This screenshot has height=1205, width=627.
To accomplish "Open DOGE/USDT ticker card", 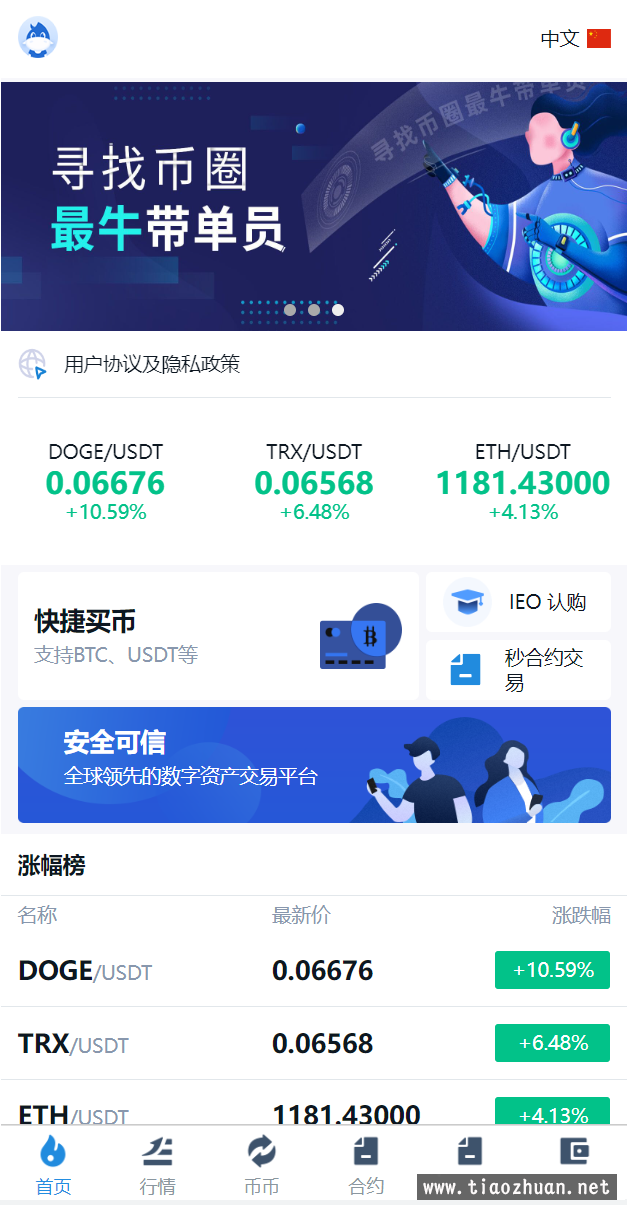I will point(105,482).
